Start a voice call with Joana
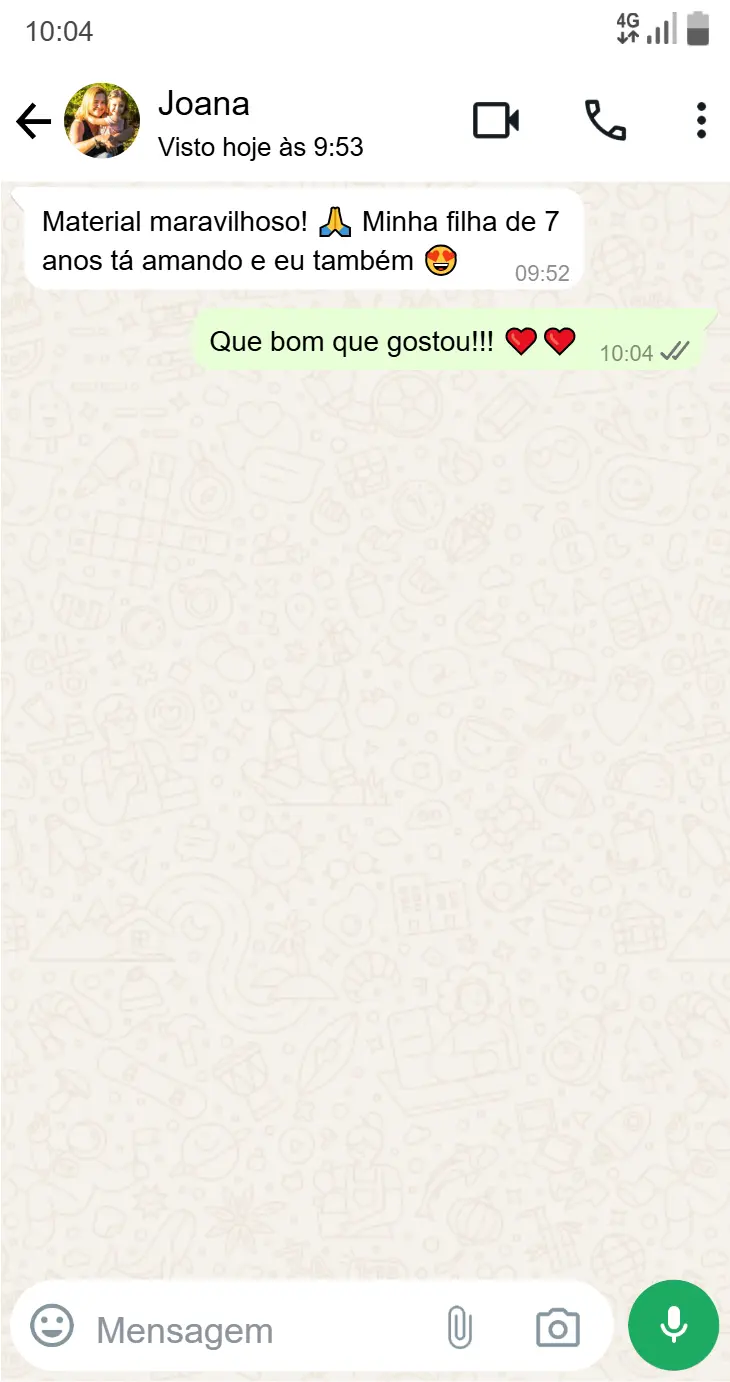Viewport: 730px width, 1382px height. [605, 121]
